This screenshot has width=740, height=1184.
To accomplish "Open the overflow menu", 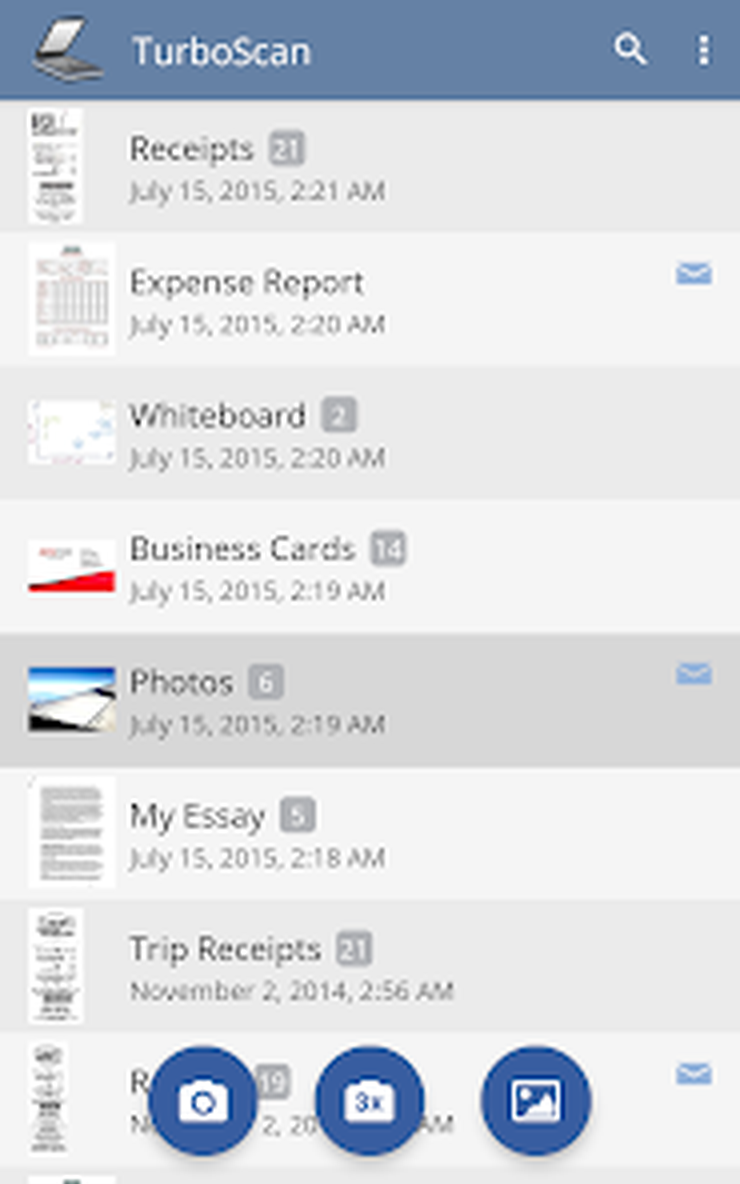I will 704,50.
